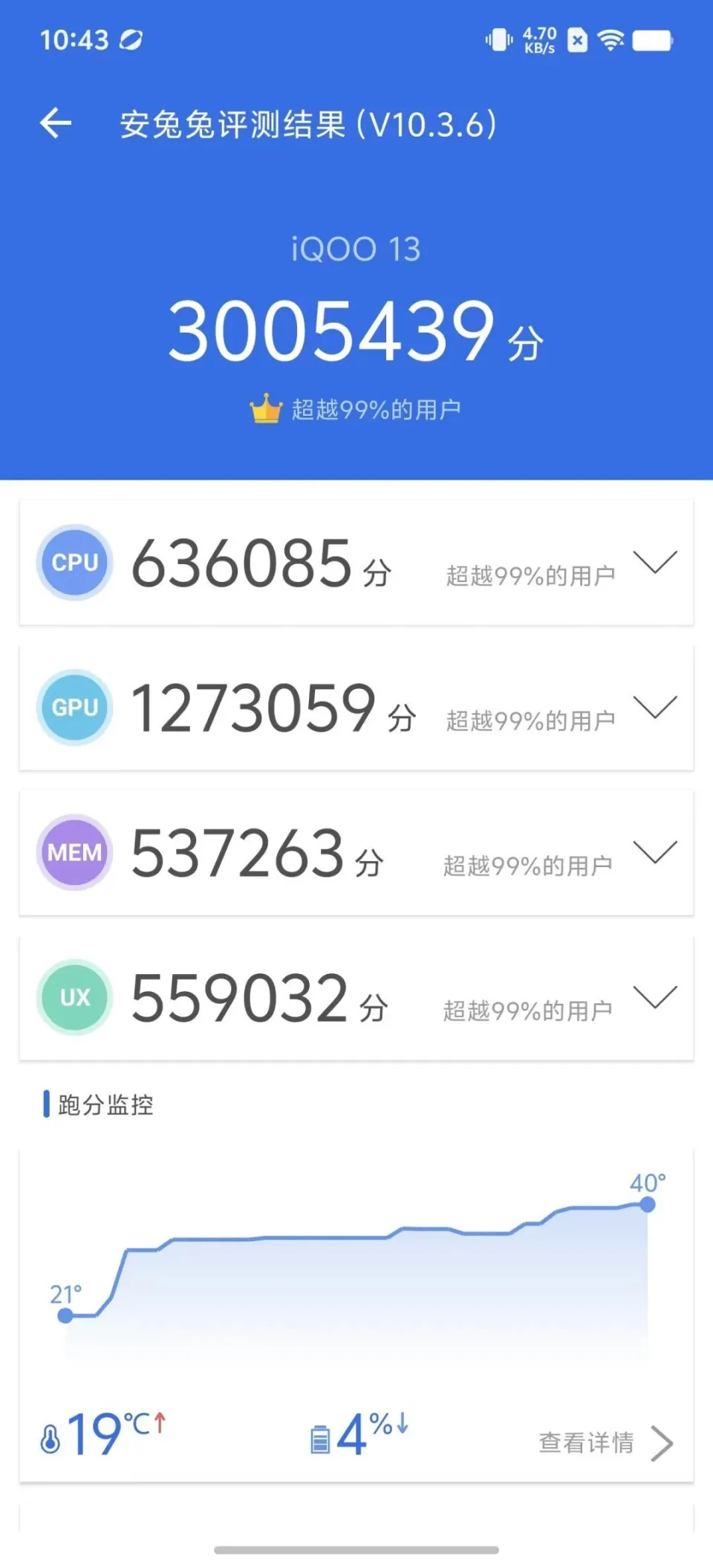Screen dimensions: 713x1568
Task: Expand the CPU score details
Action: (654, 562)
